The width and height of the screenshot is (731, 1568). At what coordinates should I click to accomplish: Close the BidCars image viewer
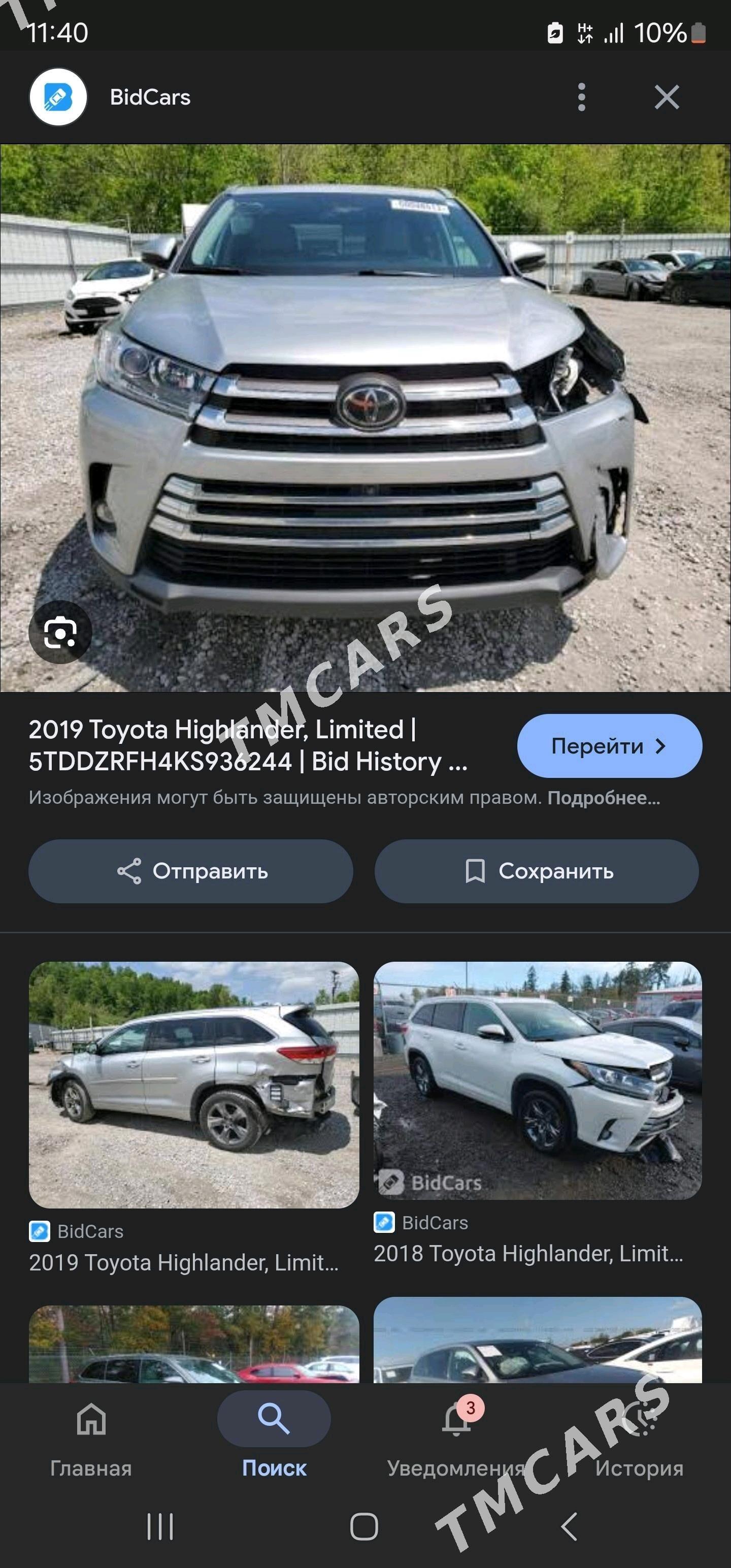coord(667,97)
